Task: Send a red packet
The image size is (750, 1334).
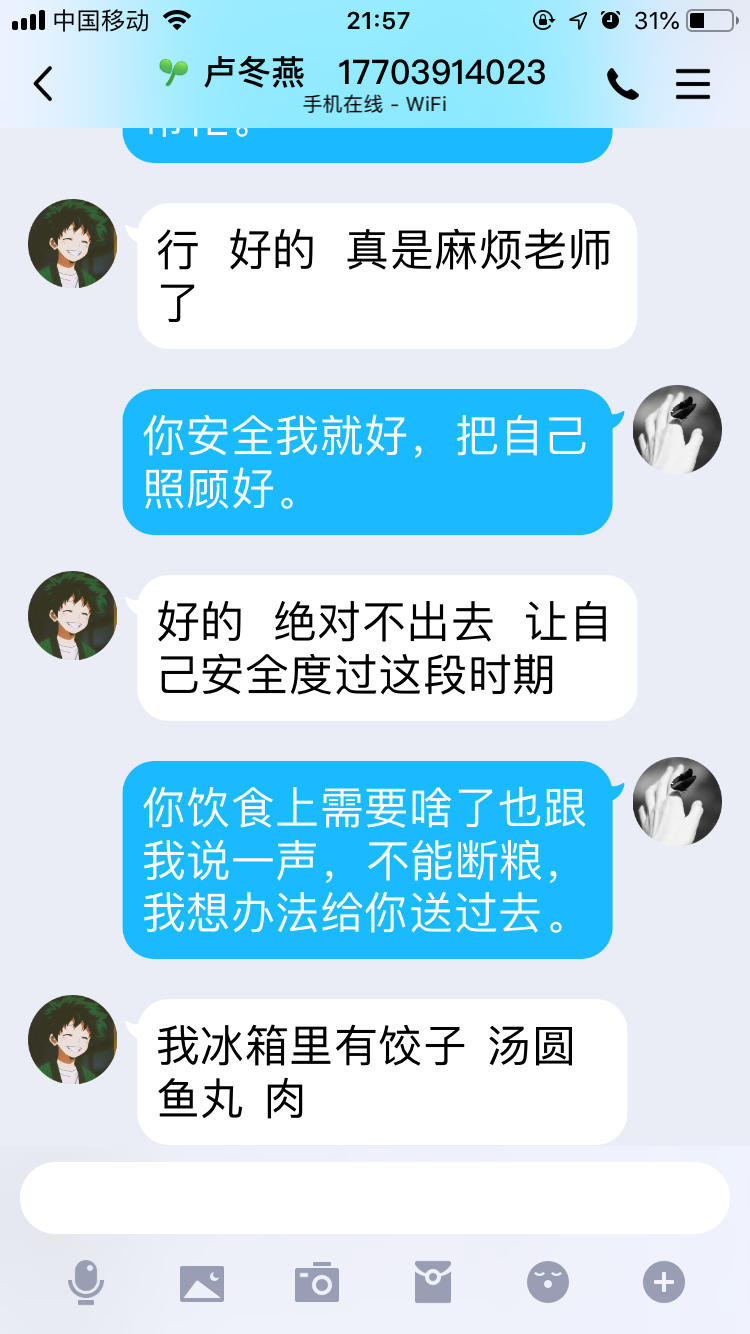Action: 433,1282
